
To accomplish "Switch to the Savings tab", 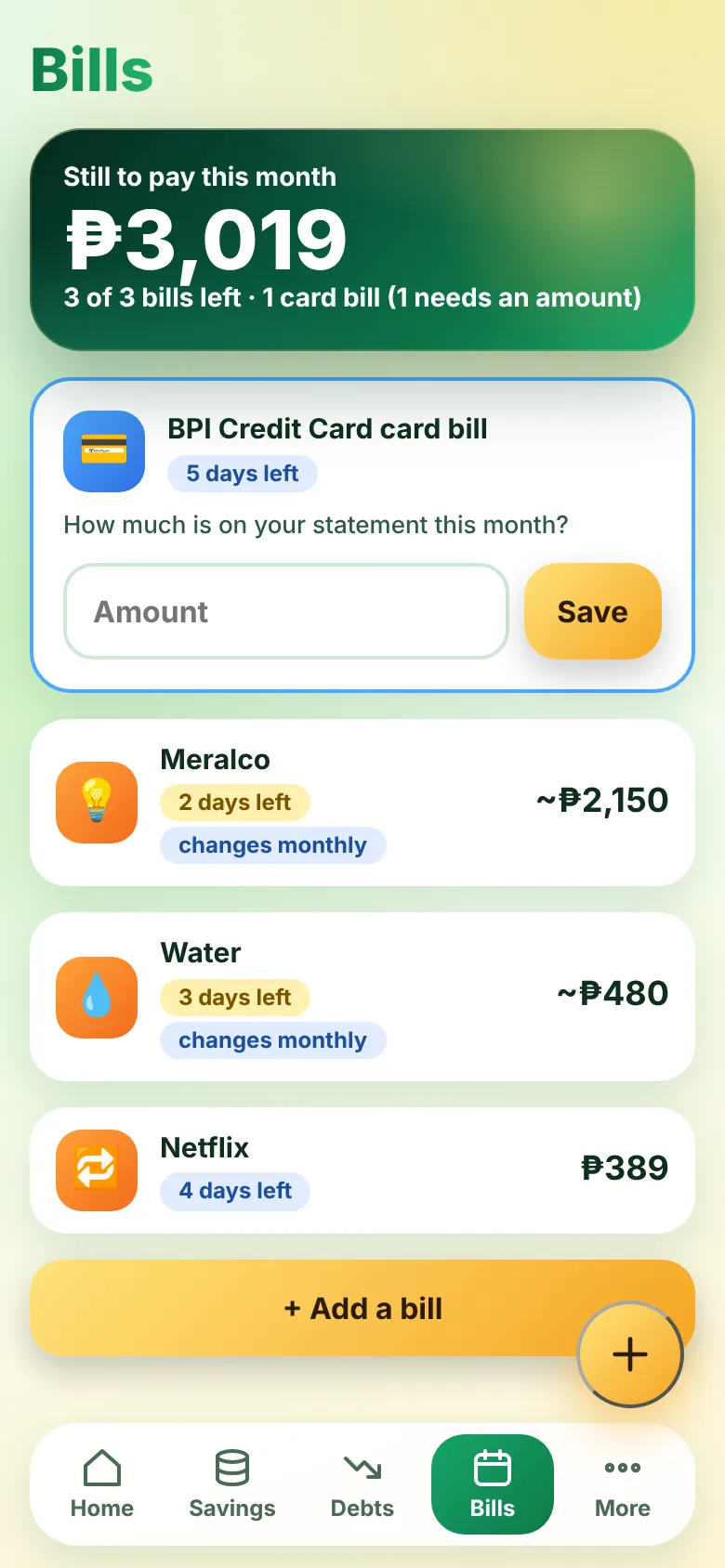I will pos(232,1484).
